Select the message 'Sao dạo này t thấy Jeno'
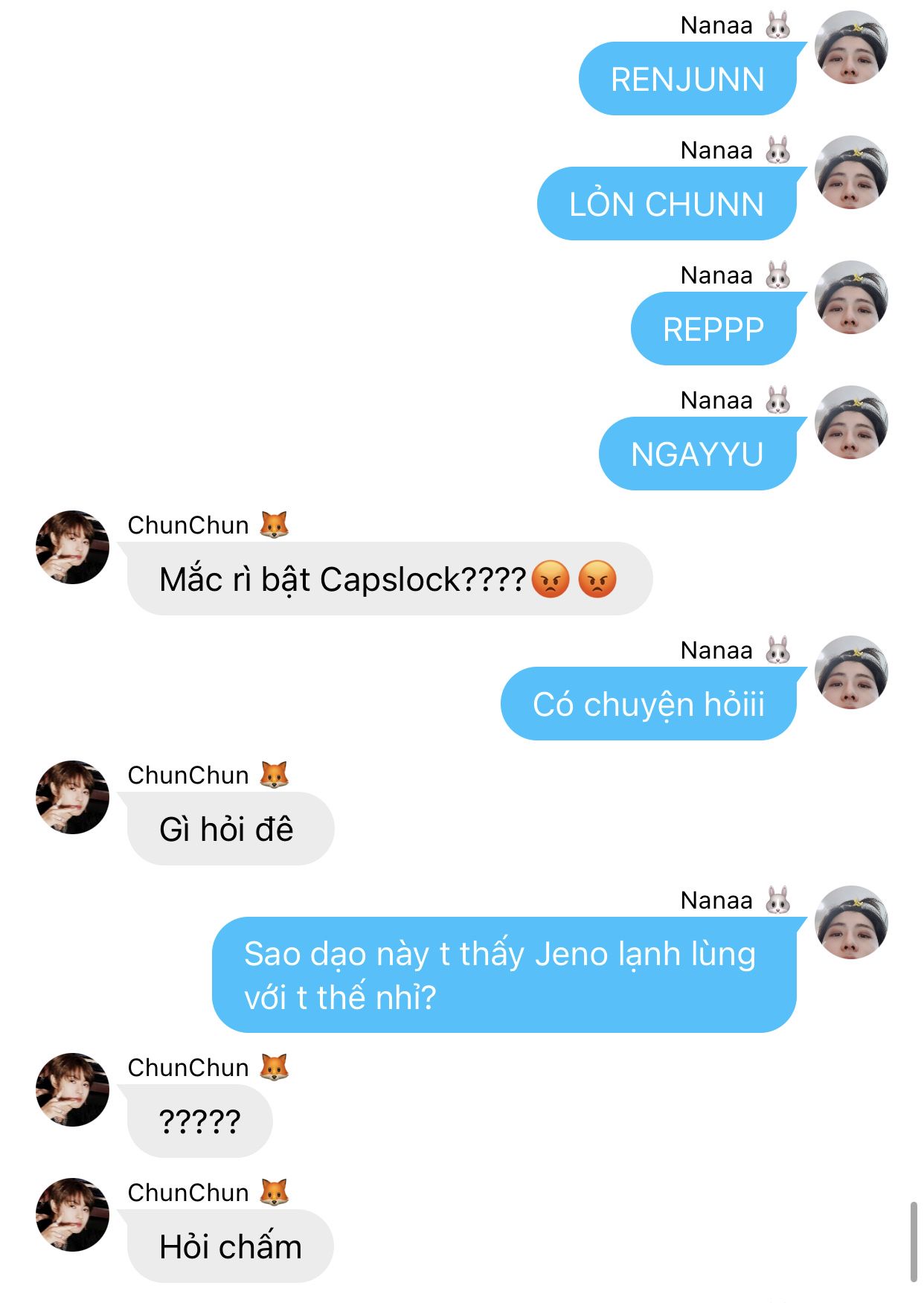 point(504,975)
